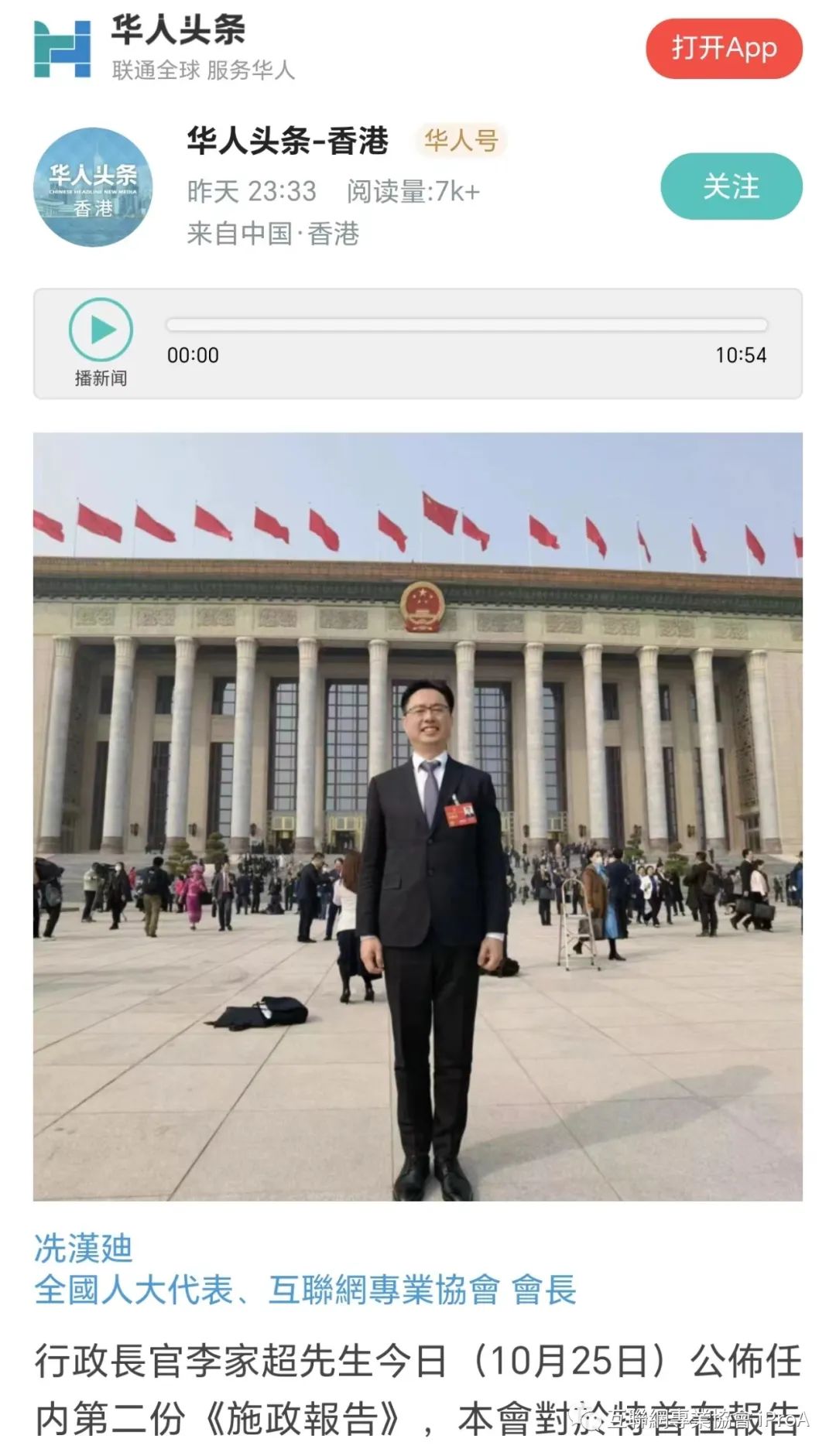Follow 华人头条-香港 with 关注 button
The height and width of the screenshot is (1456, 836).
(x=731, y=186)
